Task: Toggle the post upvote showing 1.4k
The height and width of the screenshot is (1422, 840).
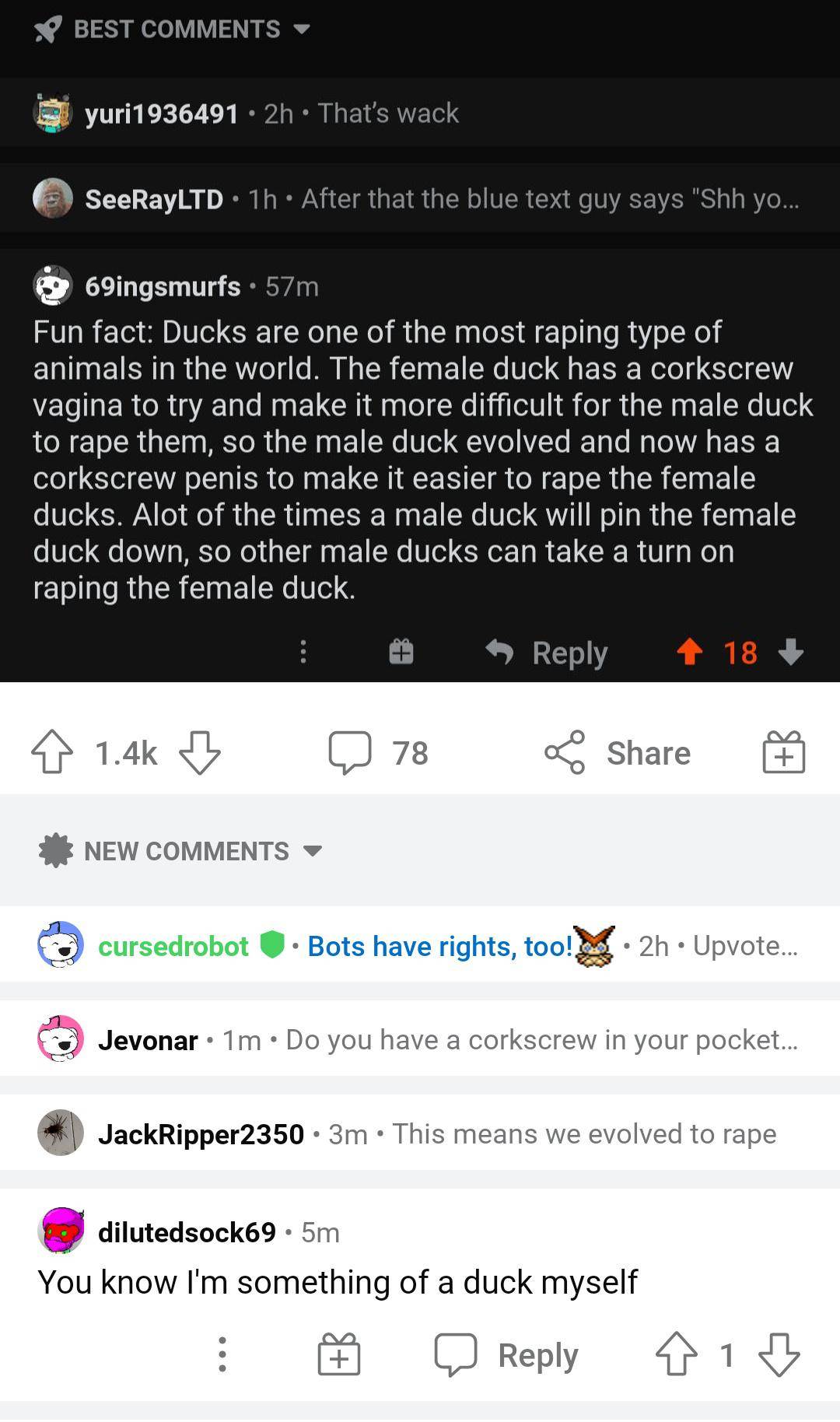Action: coord(51,751)
